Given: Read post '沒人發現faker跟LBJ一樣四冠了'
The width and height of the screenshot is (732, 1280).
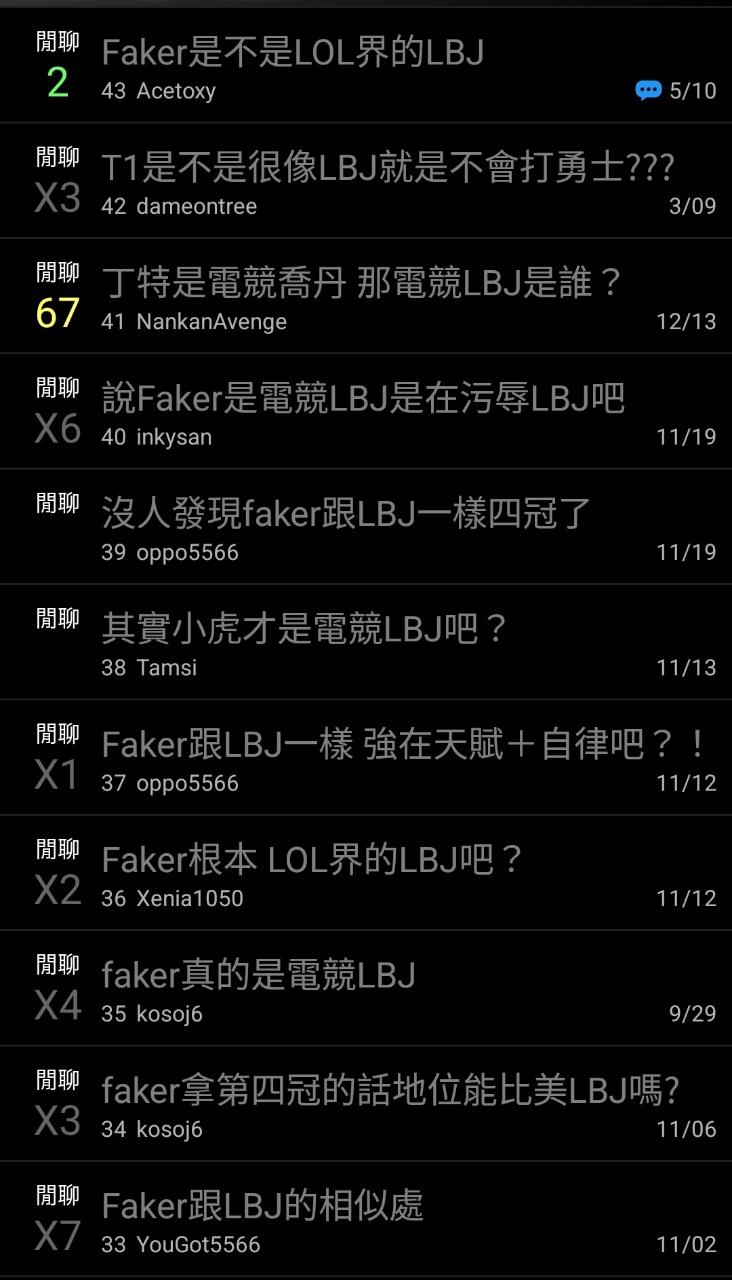Looking at the screenshot, I should [346, 514].
